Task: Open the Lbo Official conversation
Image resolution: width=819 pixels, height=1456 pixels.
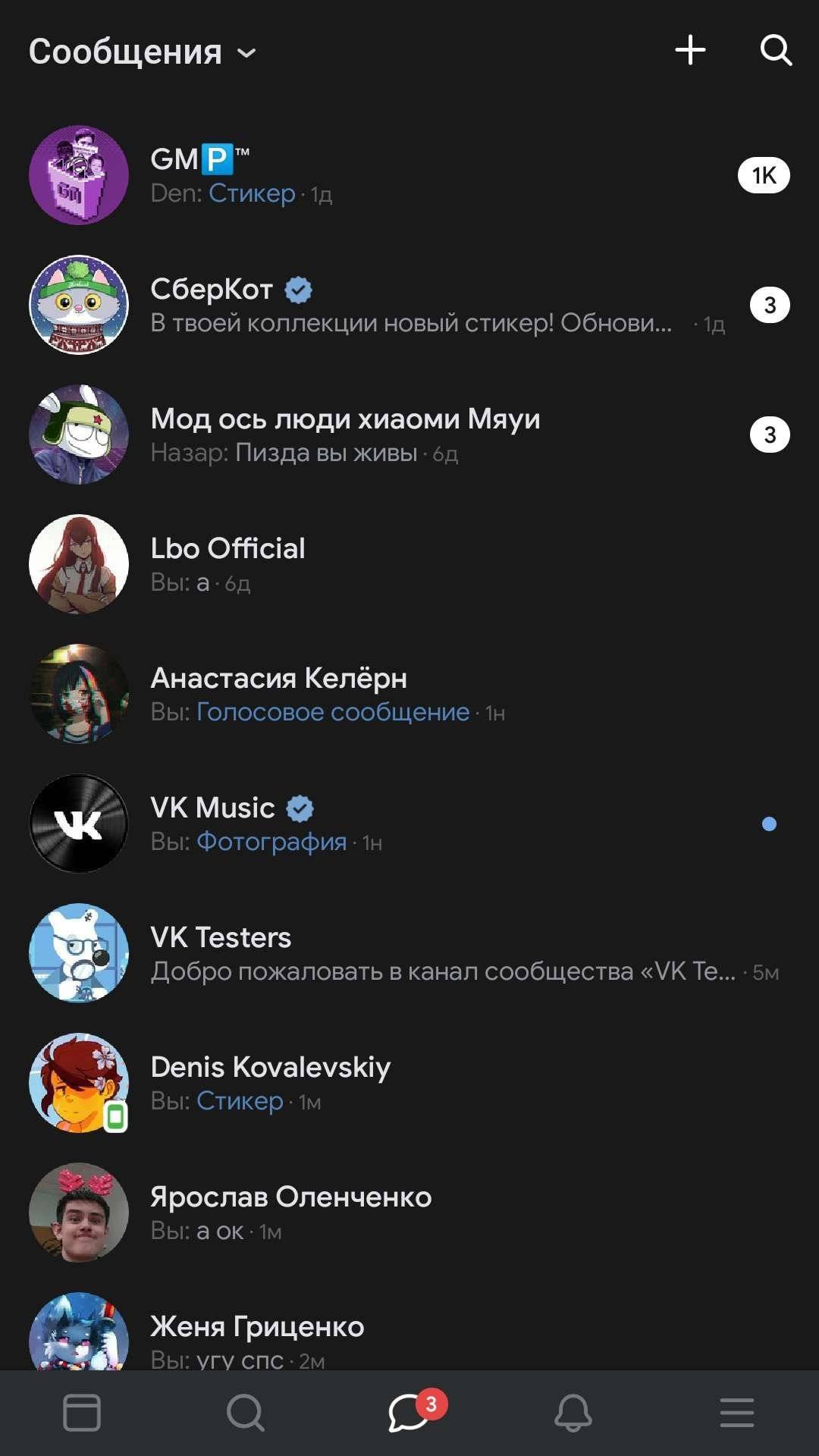Action: pyautogui.click(x=409, y=564)
